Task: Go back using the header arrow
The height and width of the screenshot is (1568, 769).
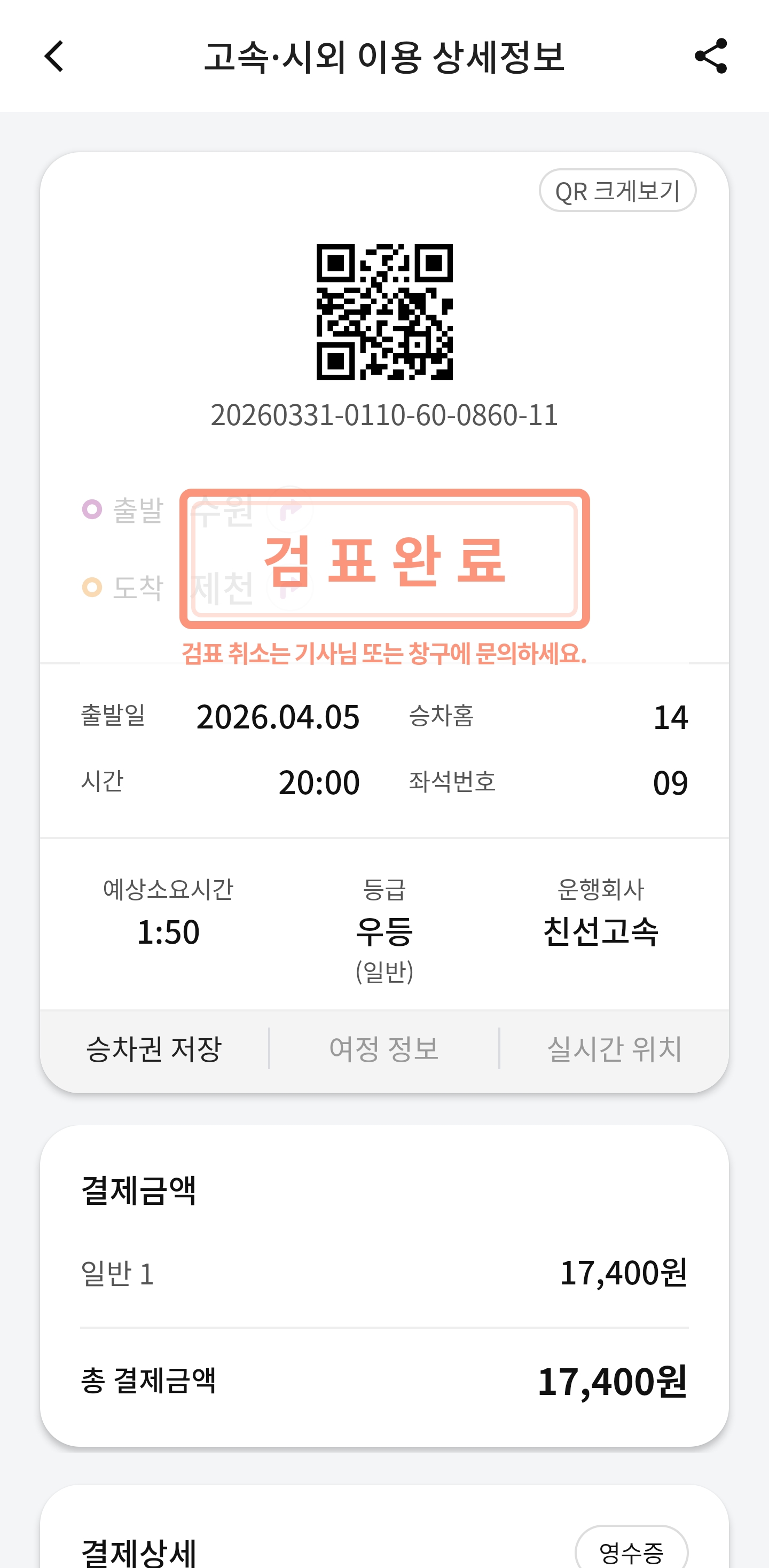Action: pyautogui.click(x=55, y=56)
